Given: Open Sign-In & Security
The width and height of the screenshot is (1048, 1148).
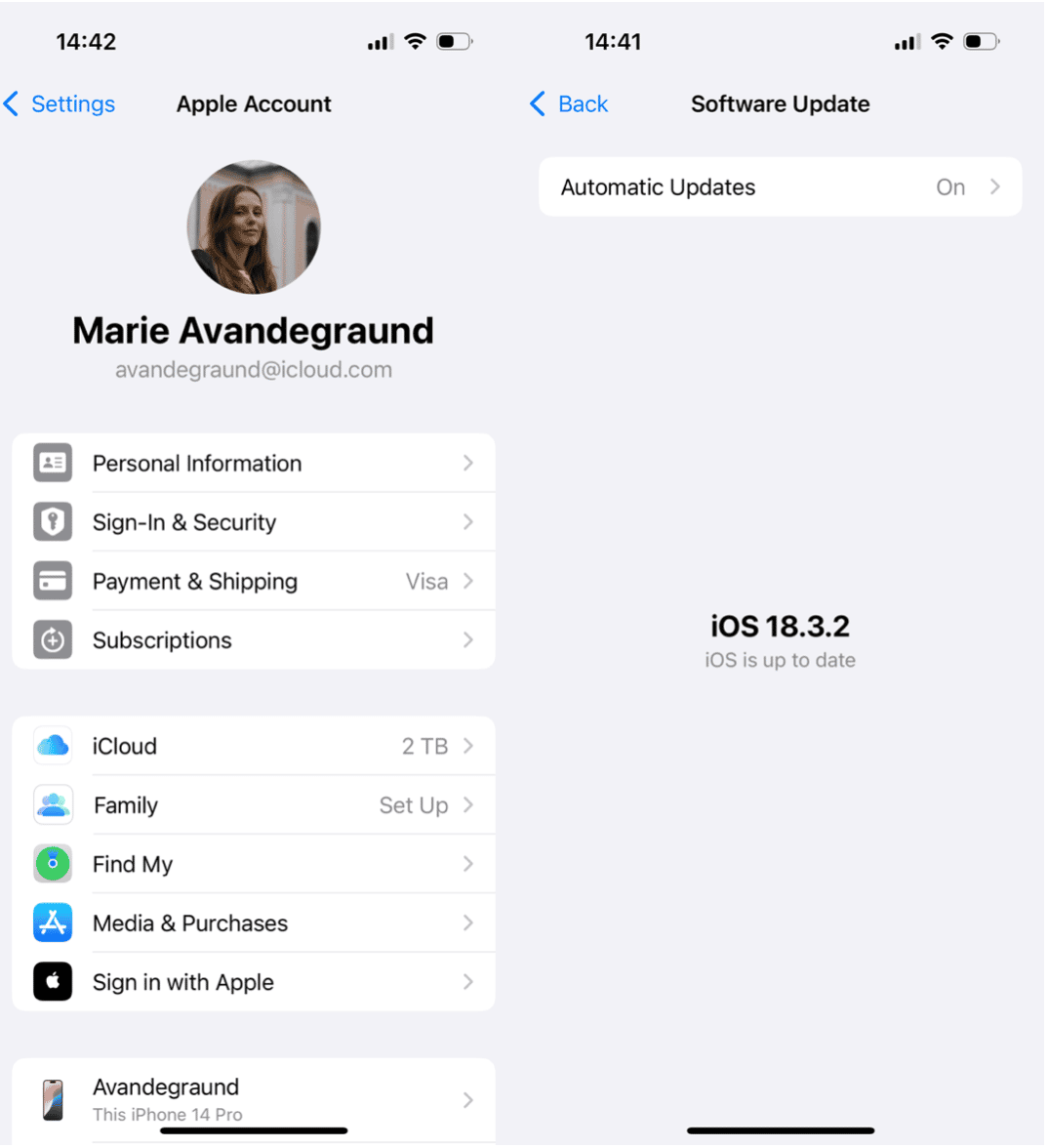Looking at the screenshot, I should click(254, 522).
